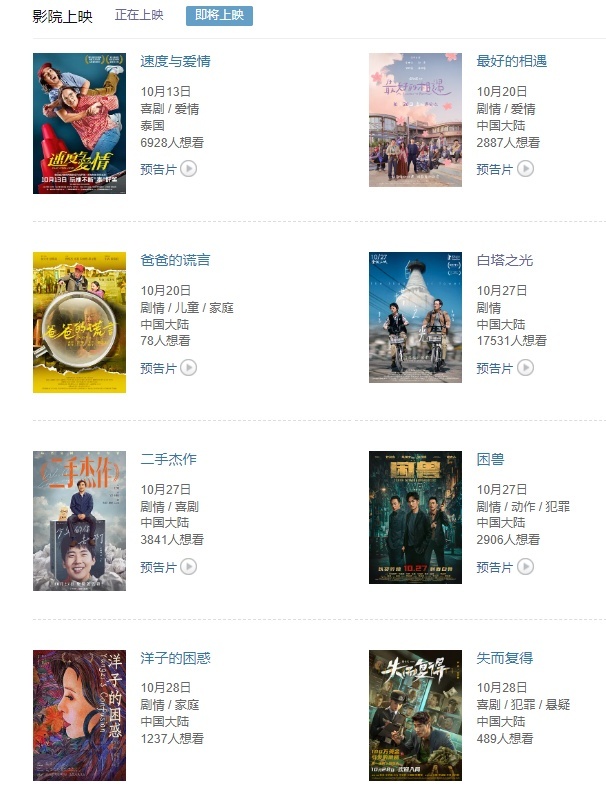Open the 白塔之光 title link

click(x=504, y=261)
